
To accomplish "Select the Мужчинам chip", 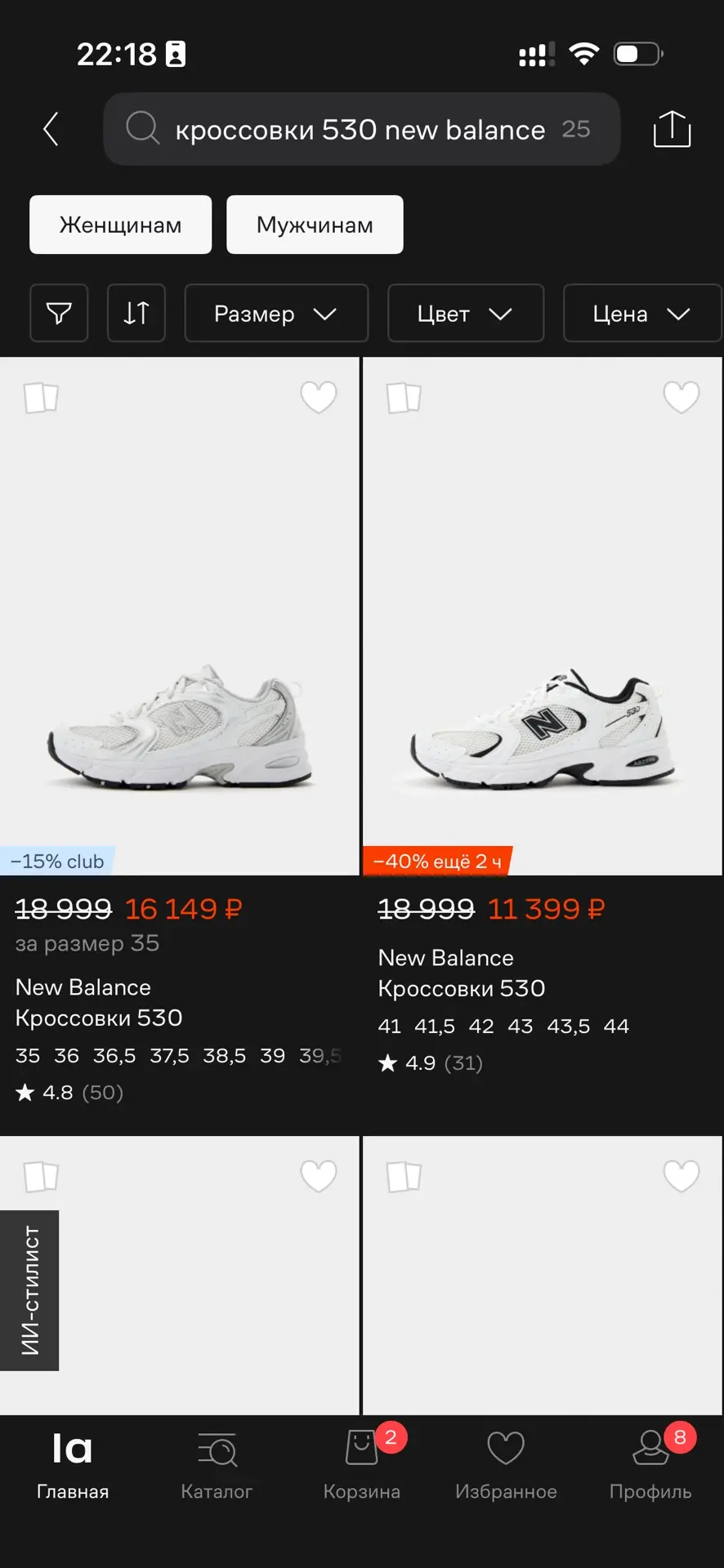I will click(315, 225).
